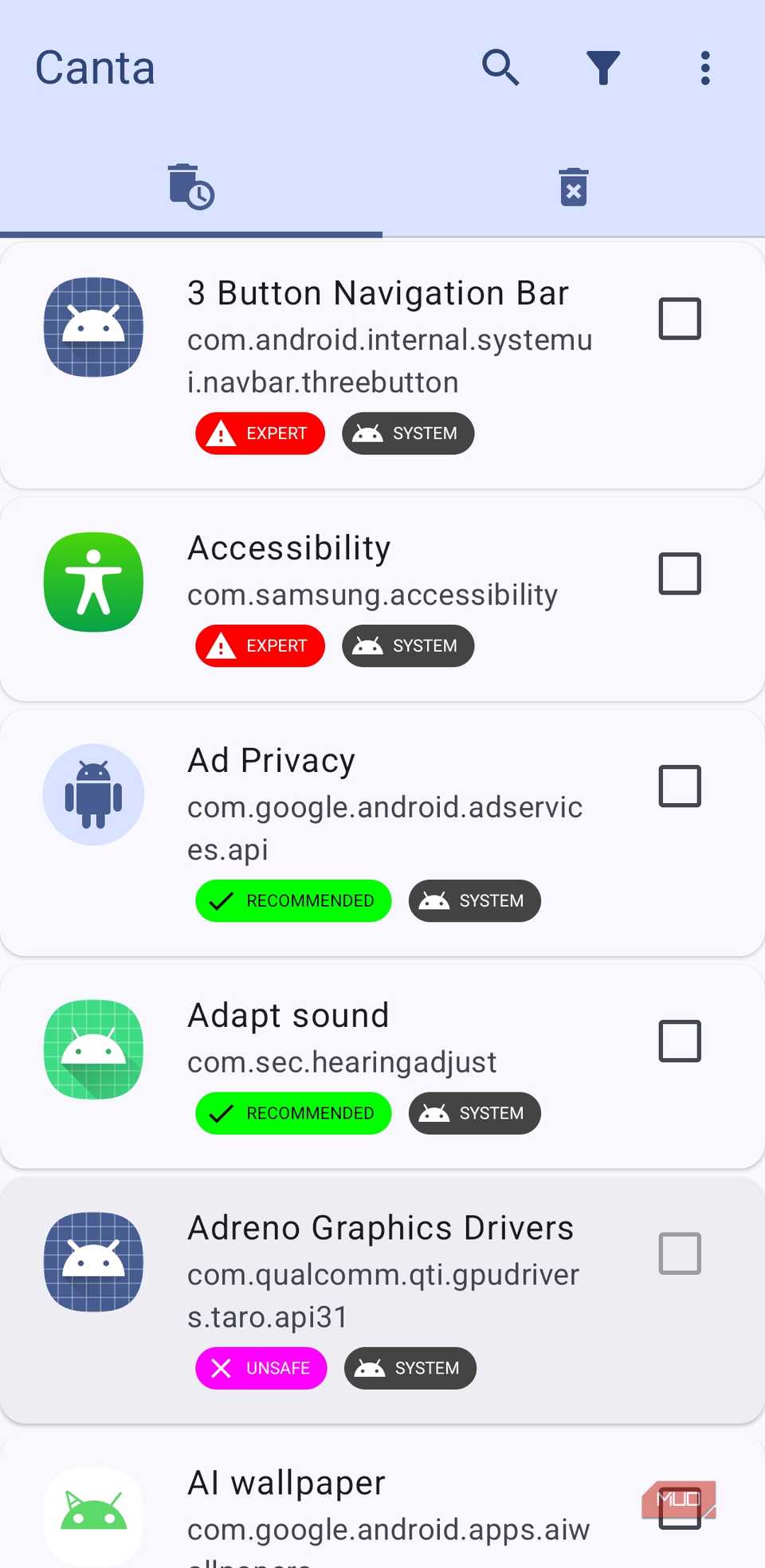The width and height of the screenshot is (765, 1568).
Task: Tick the Adapt sound checkbox
Action: pyautogui.click(x=679, y=1041)
